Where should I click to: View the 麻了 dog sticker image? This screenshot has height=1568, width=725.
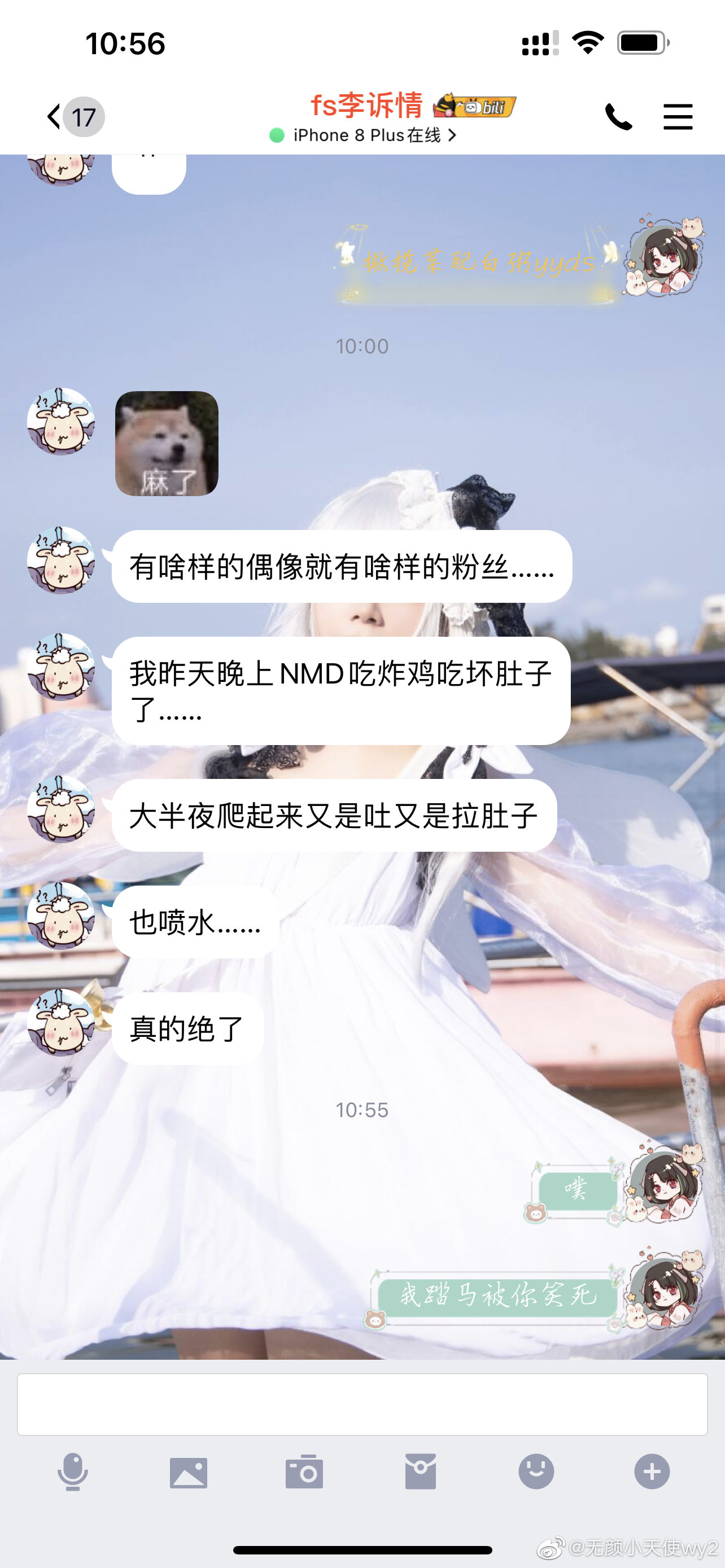[x=167, y=443]
